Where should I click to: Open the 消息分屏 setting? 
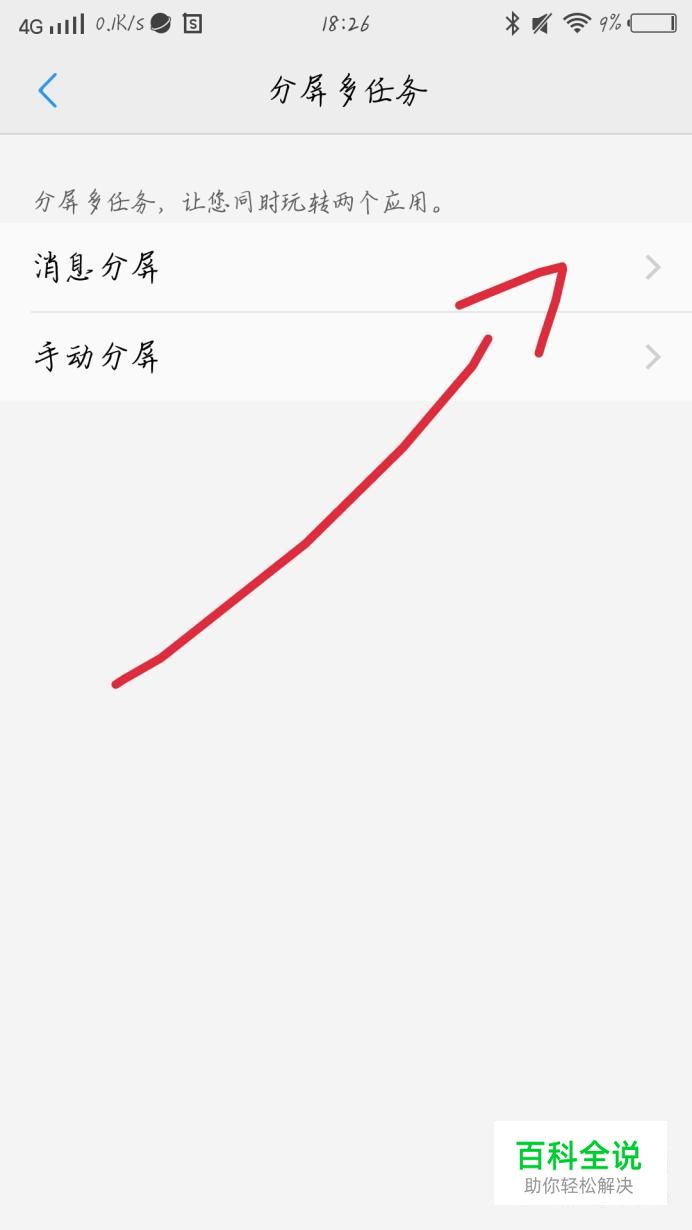coord(346,267)
